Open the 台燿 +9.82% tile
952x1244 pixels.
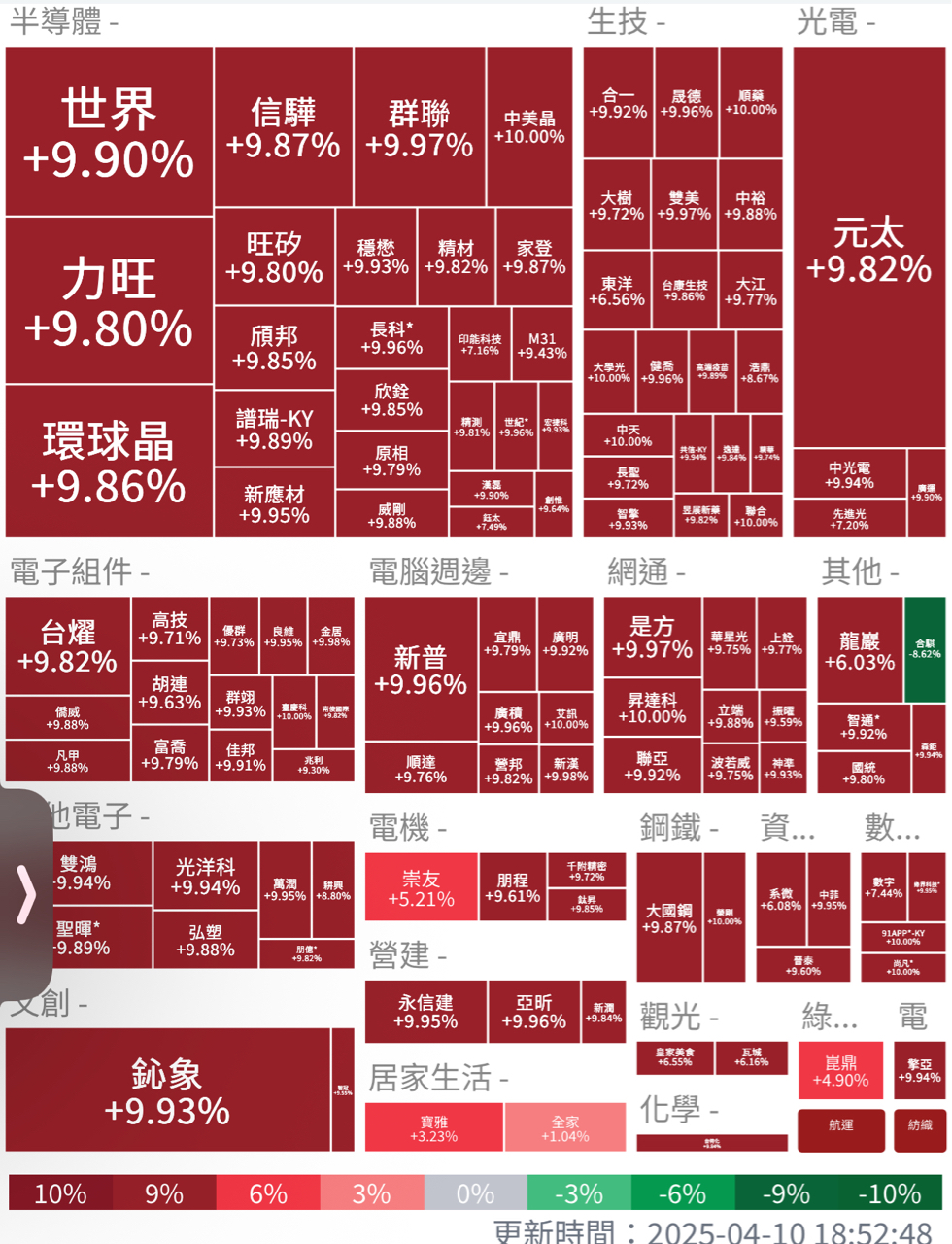pyautogui.click(x=68, y=646)
